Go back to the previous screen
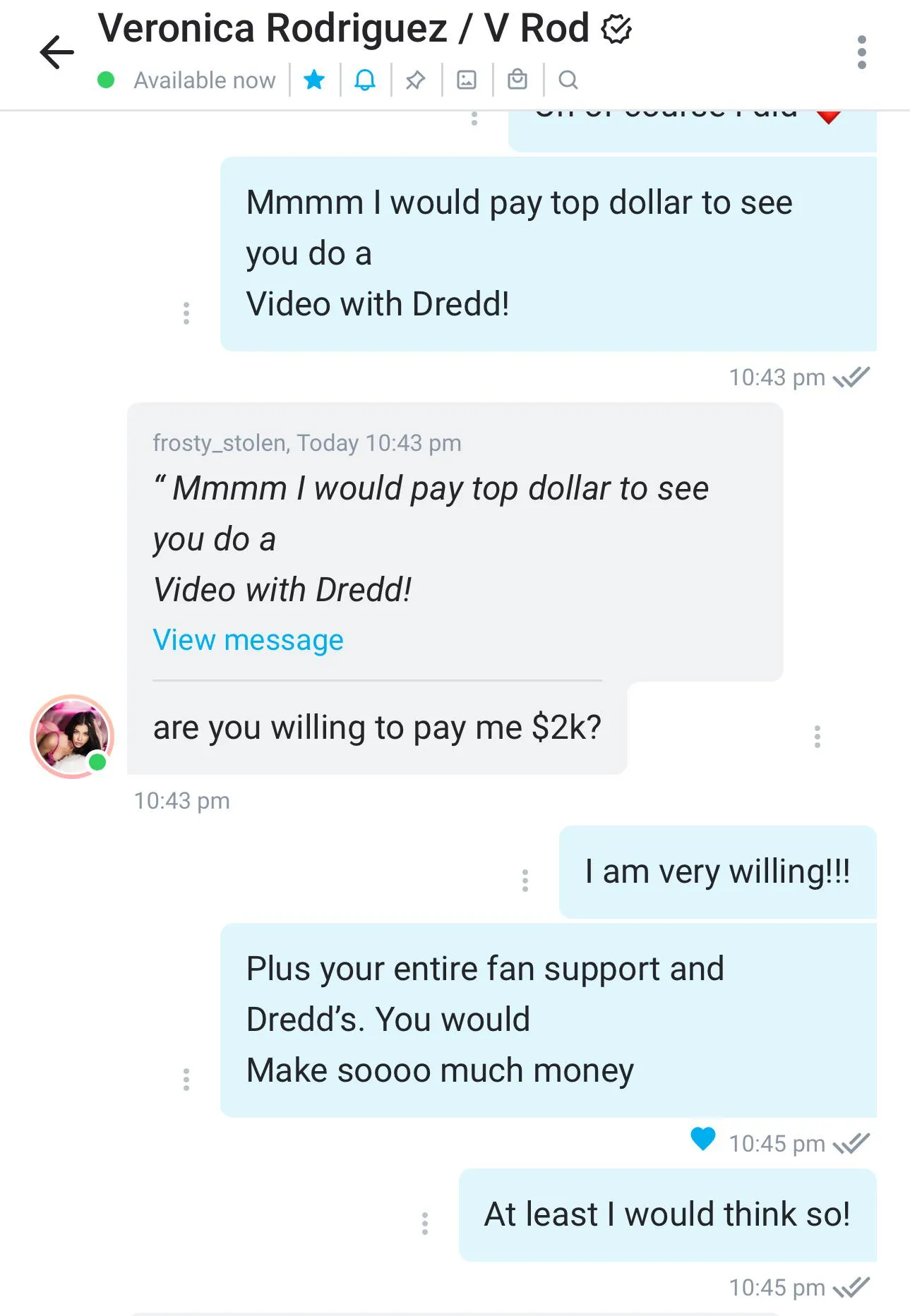910x1316 pixels. [x=56, y=52]
